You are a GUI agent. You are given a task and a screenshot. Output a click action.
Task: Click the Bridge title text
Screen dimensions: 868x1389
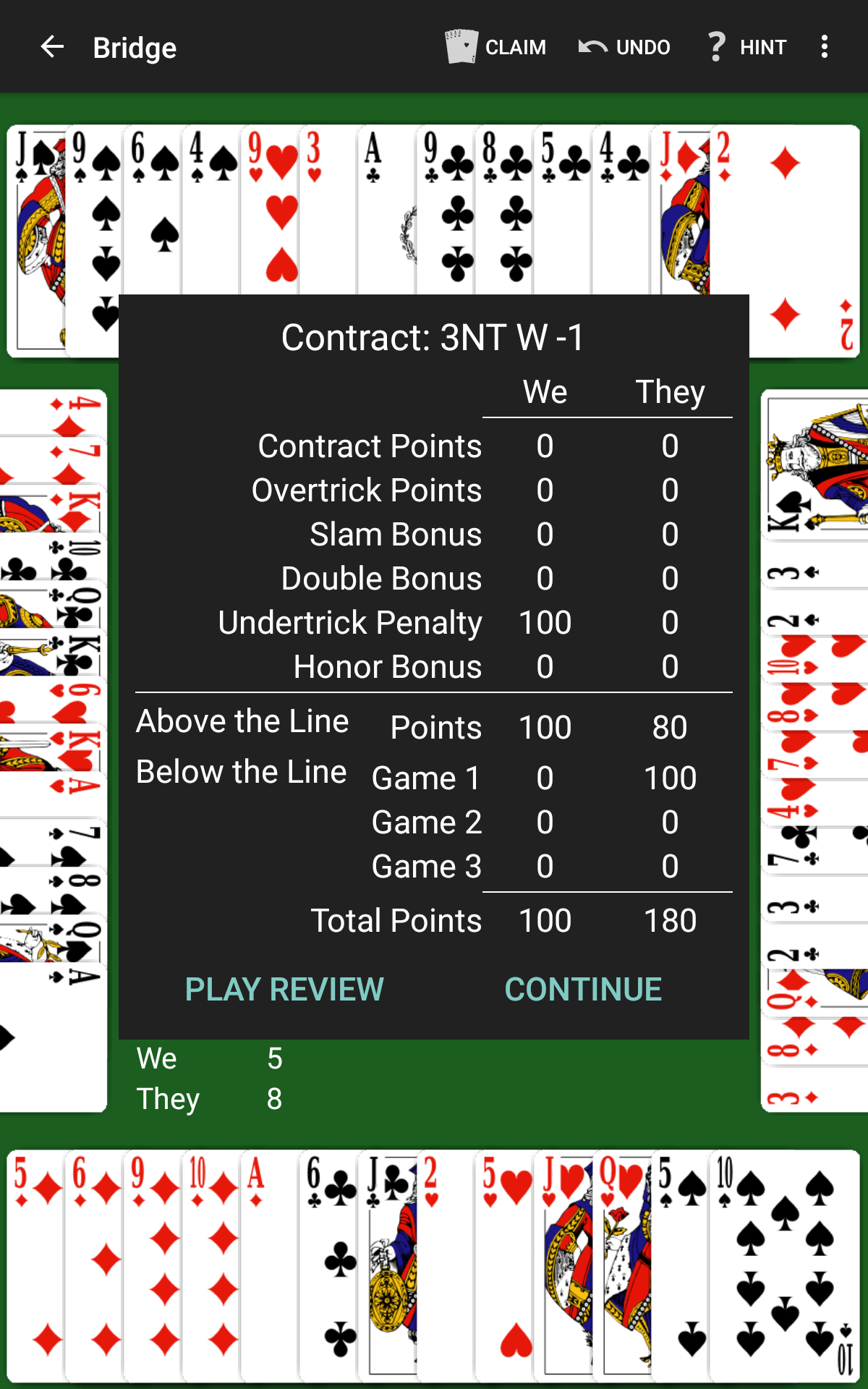point(135,47)
